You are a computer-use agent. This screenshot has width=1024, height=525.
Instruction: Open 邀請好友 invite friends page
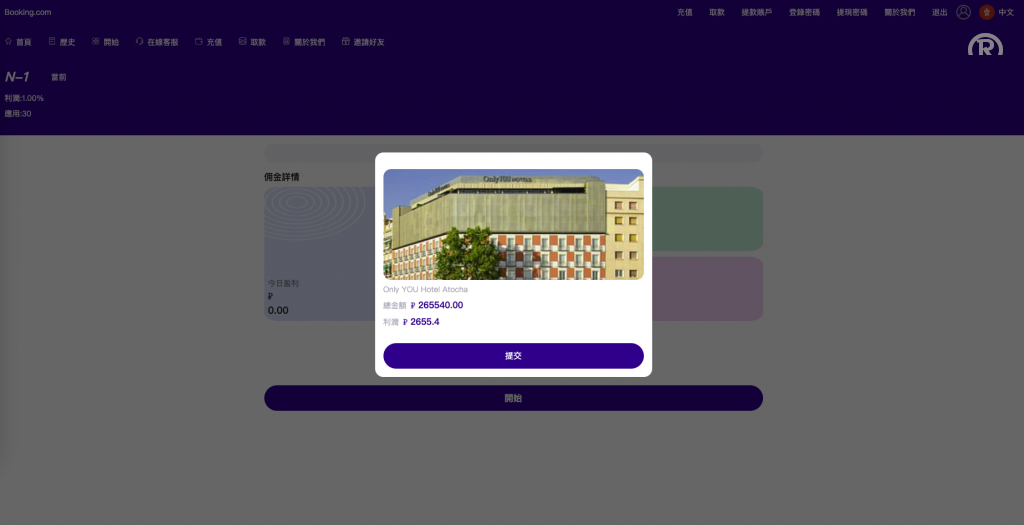[363, 42]
